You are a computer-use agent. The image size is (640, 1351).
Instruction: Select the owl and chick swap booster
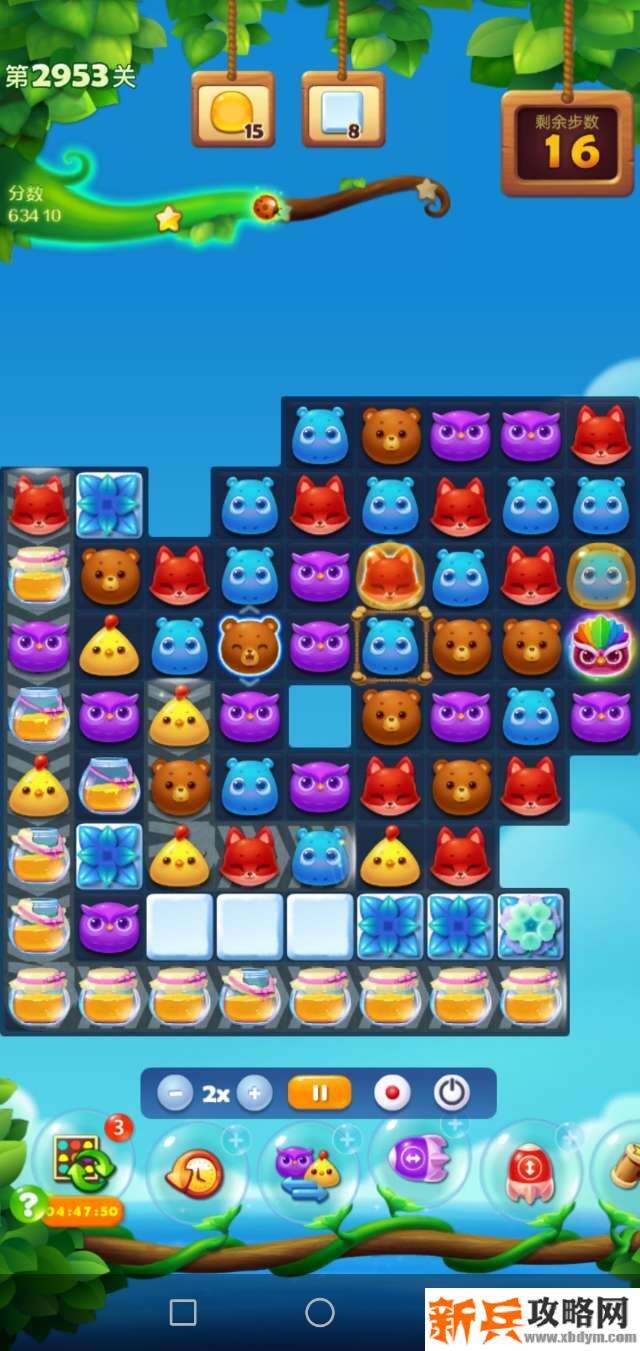click(308, 1172)
